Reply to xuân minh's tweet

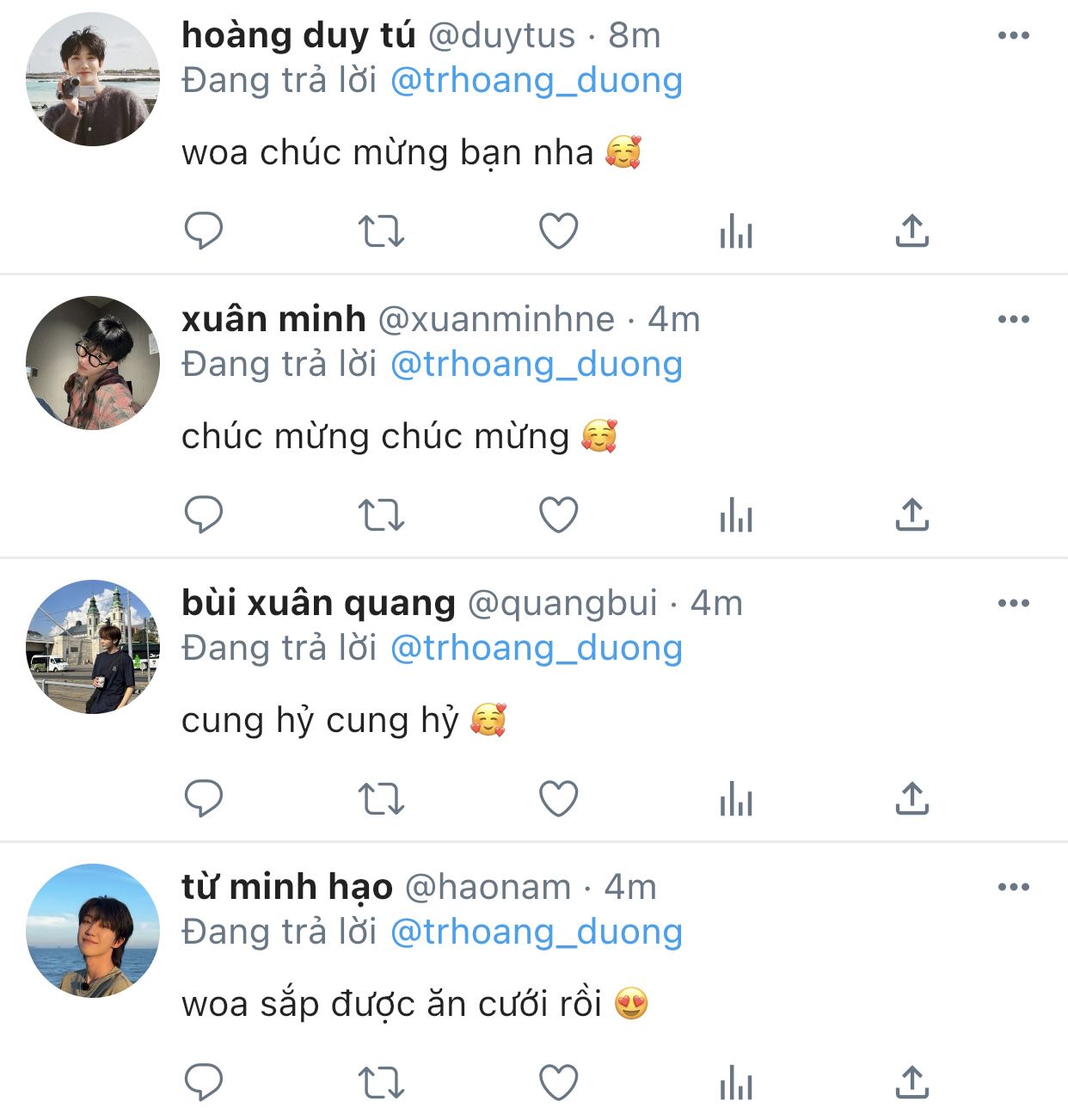coord(204,514)
